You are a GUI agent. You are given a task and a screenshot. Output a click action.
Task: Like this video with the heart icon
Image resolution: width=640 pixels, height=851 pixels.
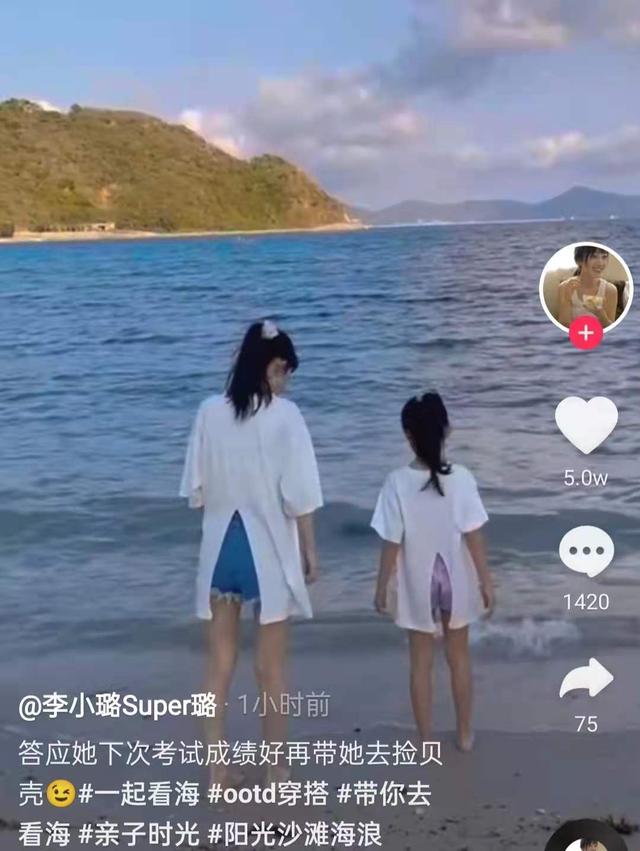click(x=586, y=424)
